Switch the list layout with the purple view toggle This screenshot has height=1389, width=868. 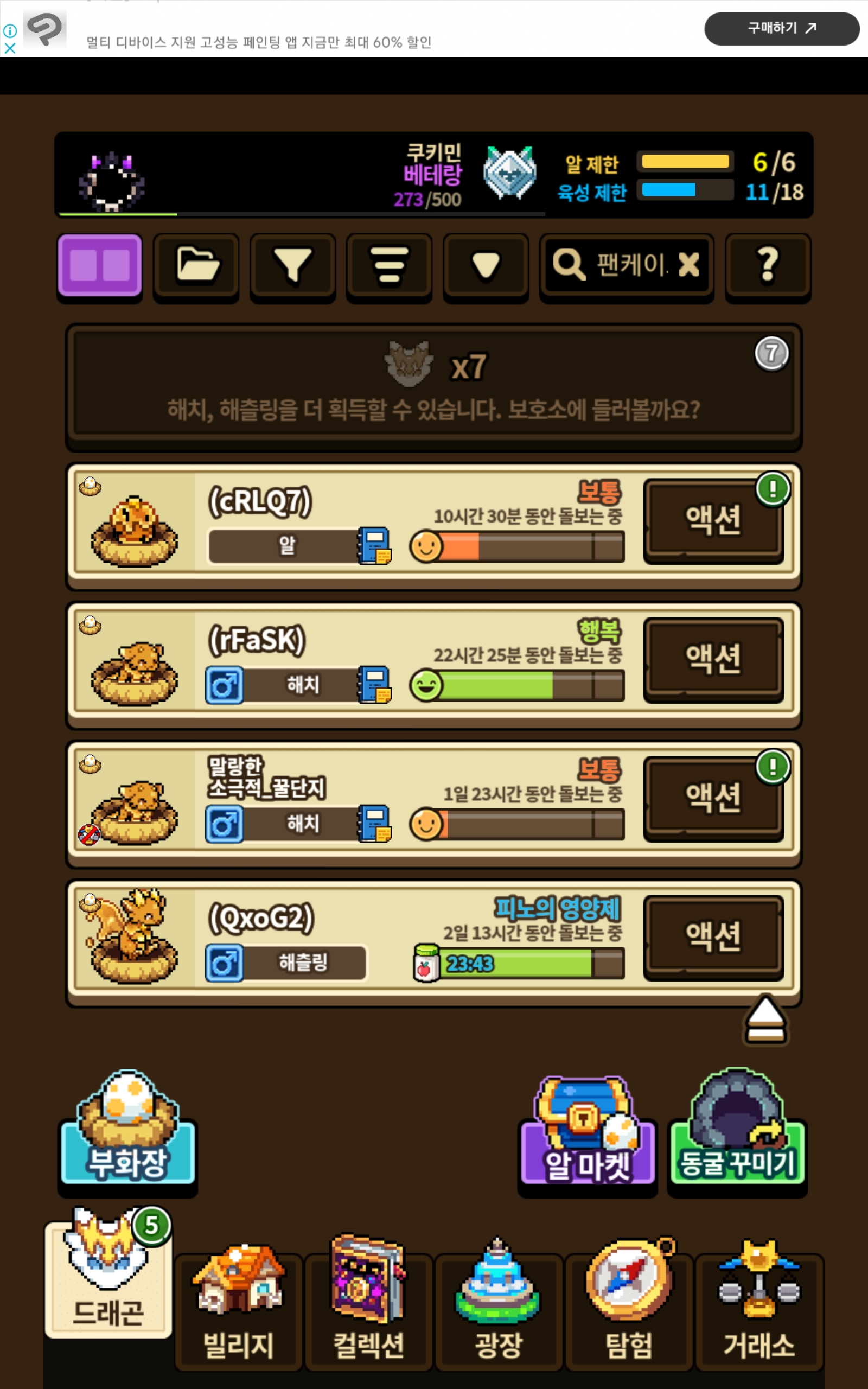tap(99, 265)
